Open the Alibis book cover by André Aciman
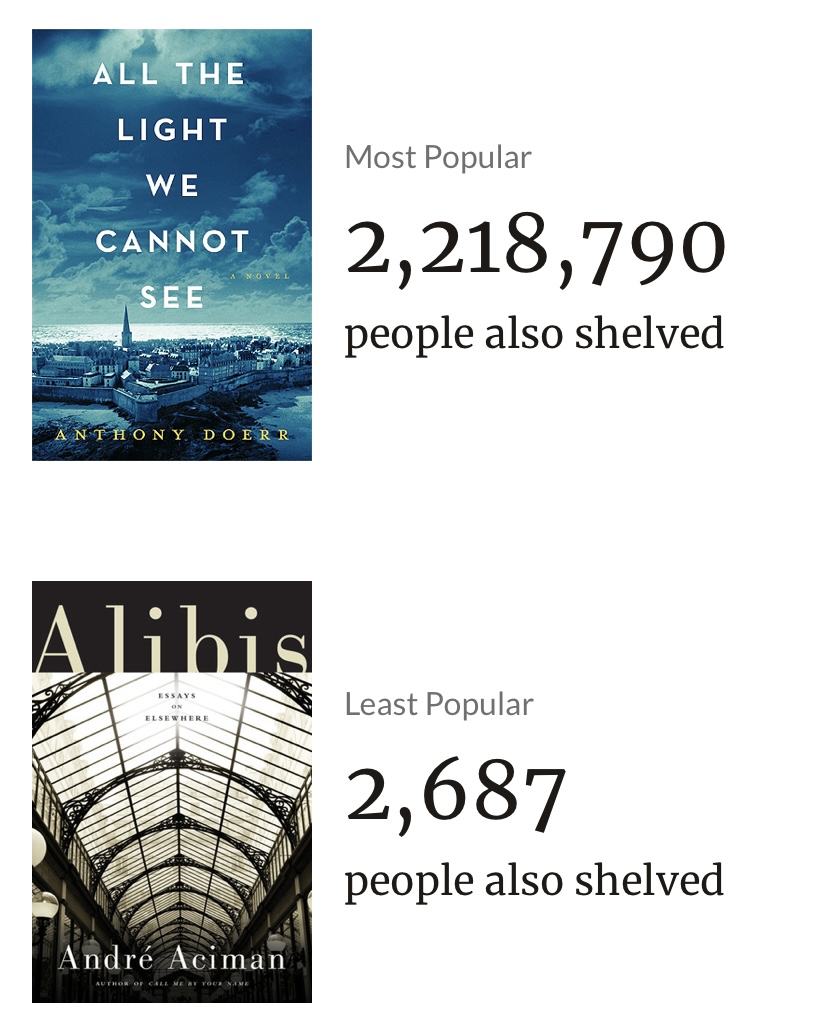The image size is (828, 1034). click(171, 791)
